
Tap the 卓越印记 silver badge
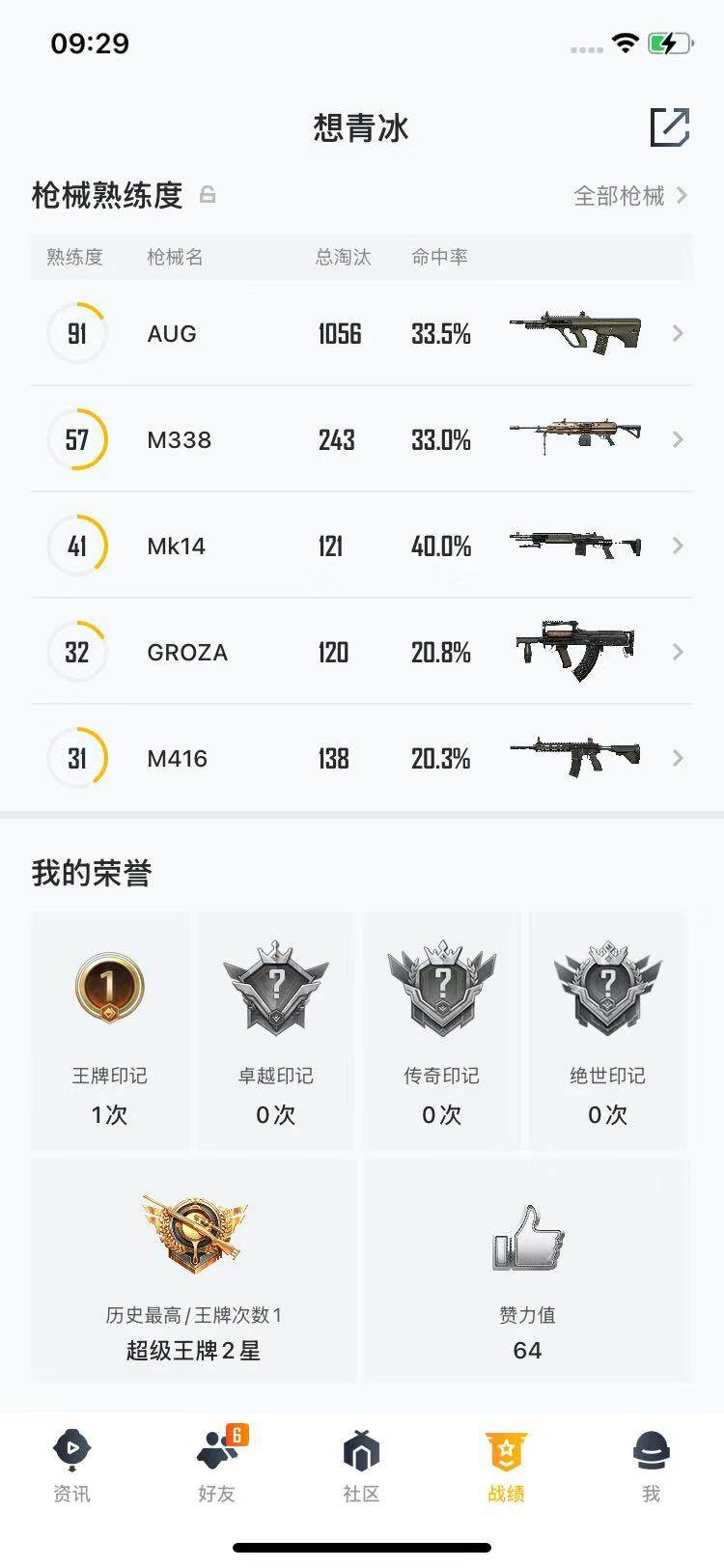point(276,987)
